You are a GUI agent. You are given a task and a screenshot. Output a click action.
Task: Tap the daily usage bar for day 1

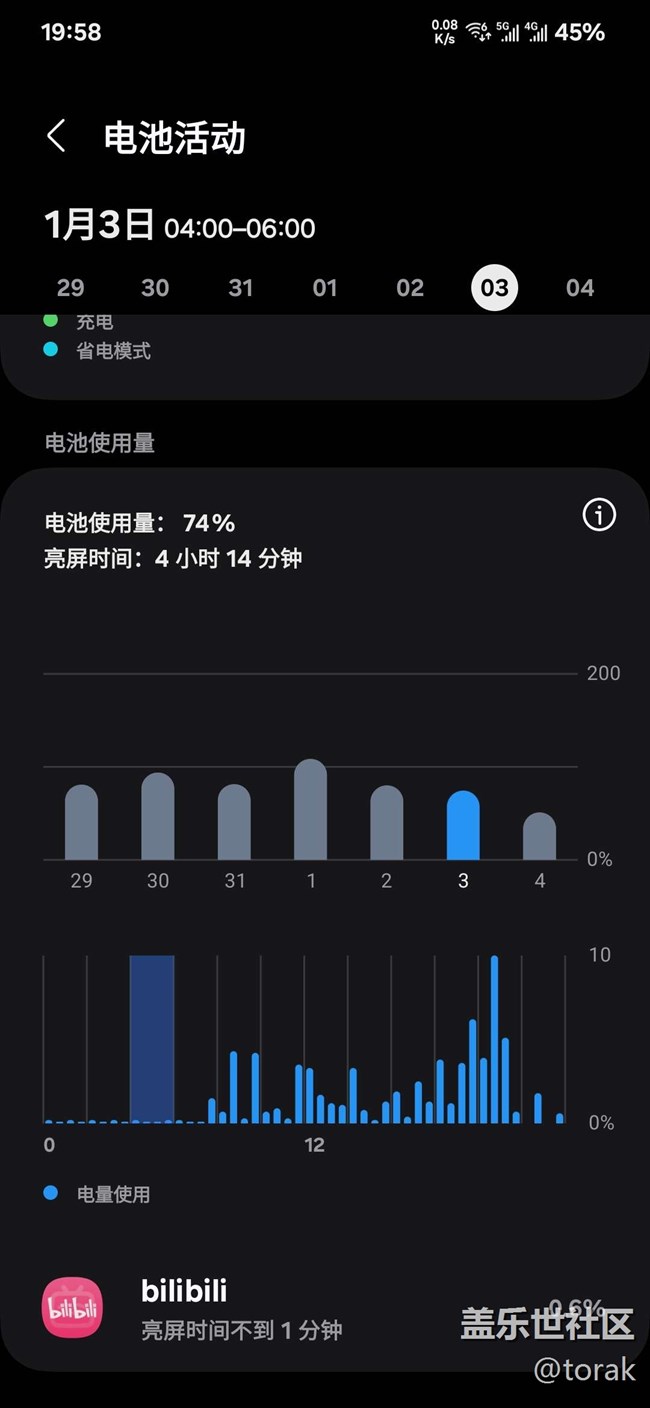(310, 810)
